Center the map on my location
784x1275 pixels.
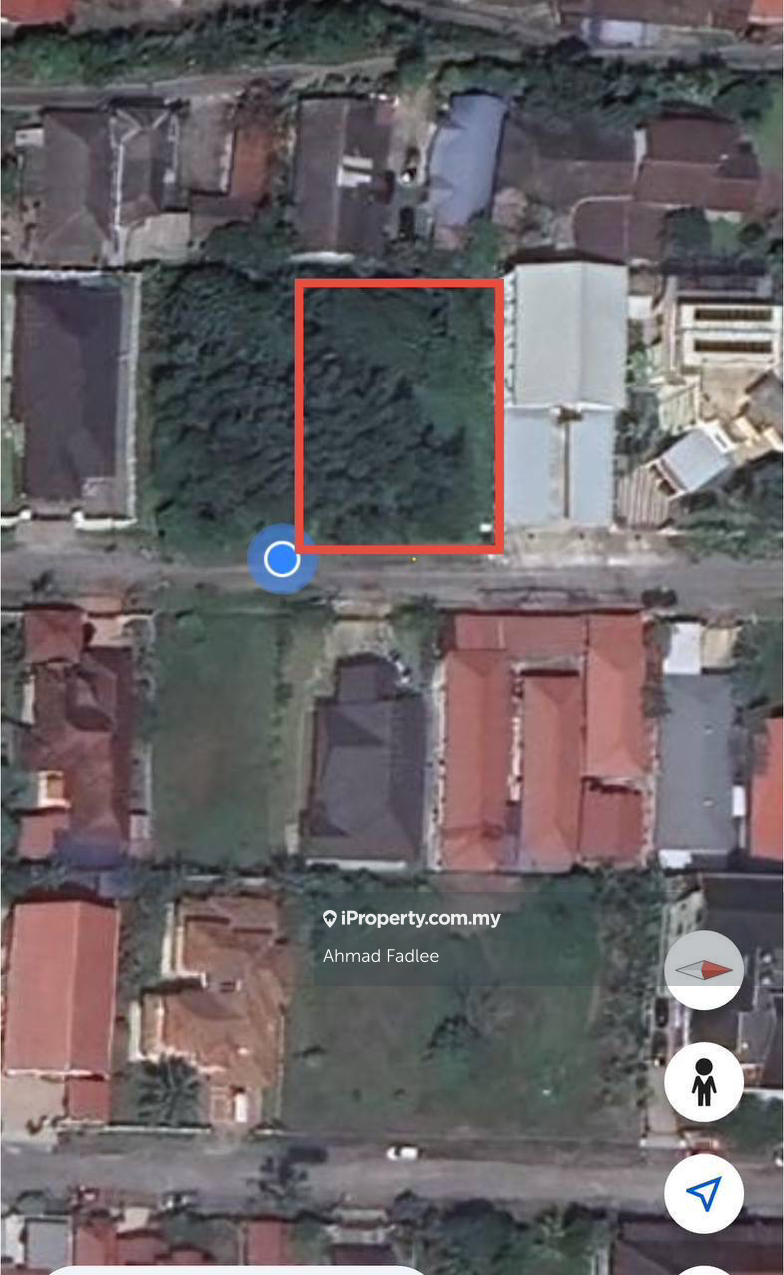(x=704, y=1193)
